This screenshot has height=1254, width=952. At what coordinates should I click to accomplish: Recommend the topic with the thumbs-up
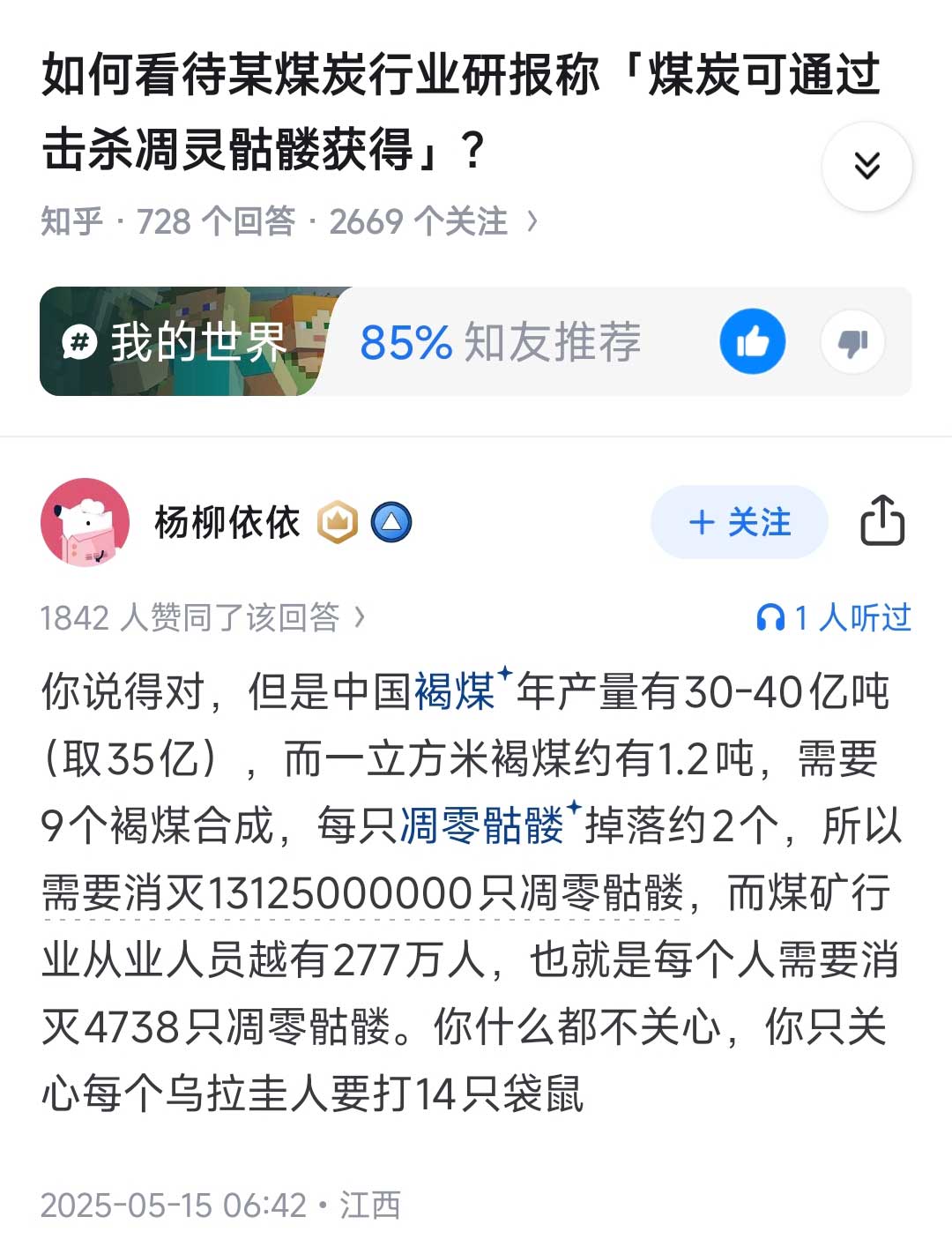coord(752,341)
